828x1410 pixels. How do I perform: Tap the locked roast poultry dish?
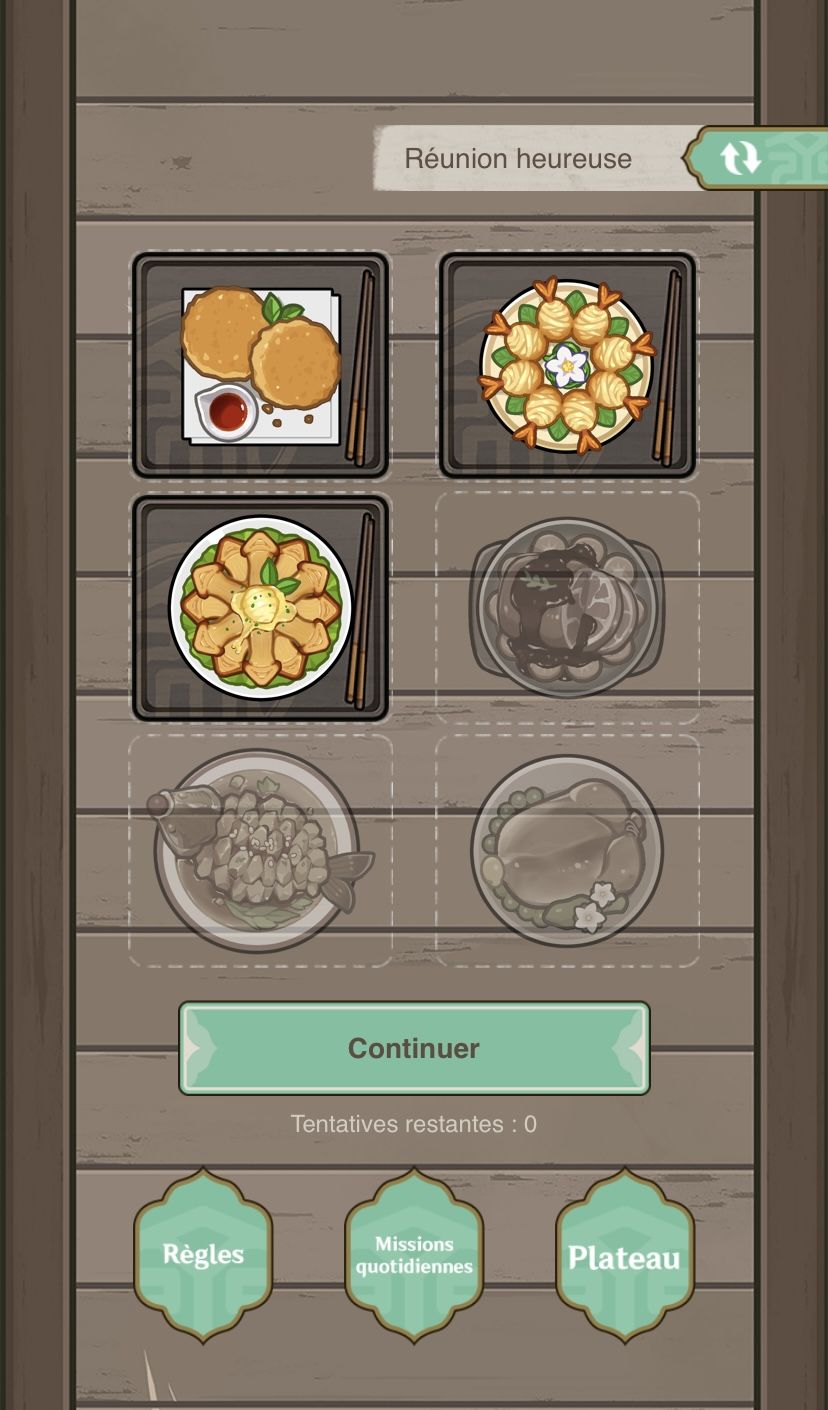tap(567, 851)
